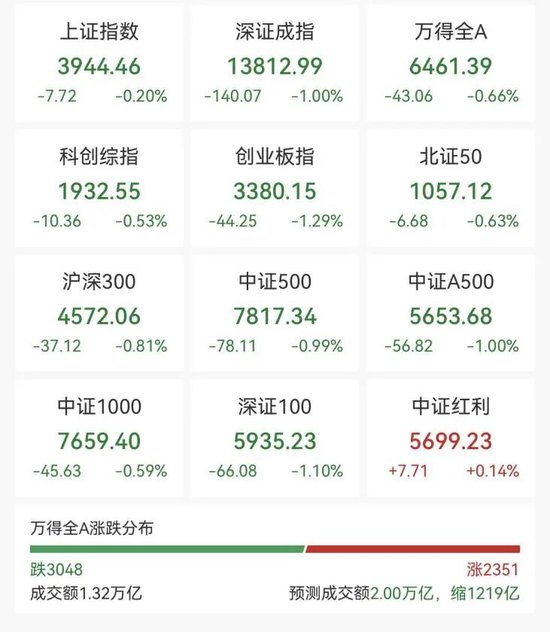
Task: Open the 北证50 index card
Action: [x=450, y=188]
